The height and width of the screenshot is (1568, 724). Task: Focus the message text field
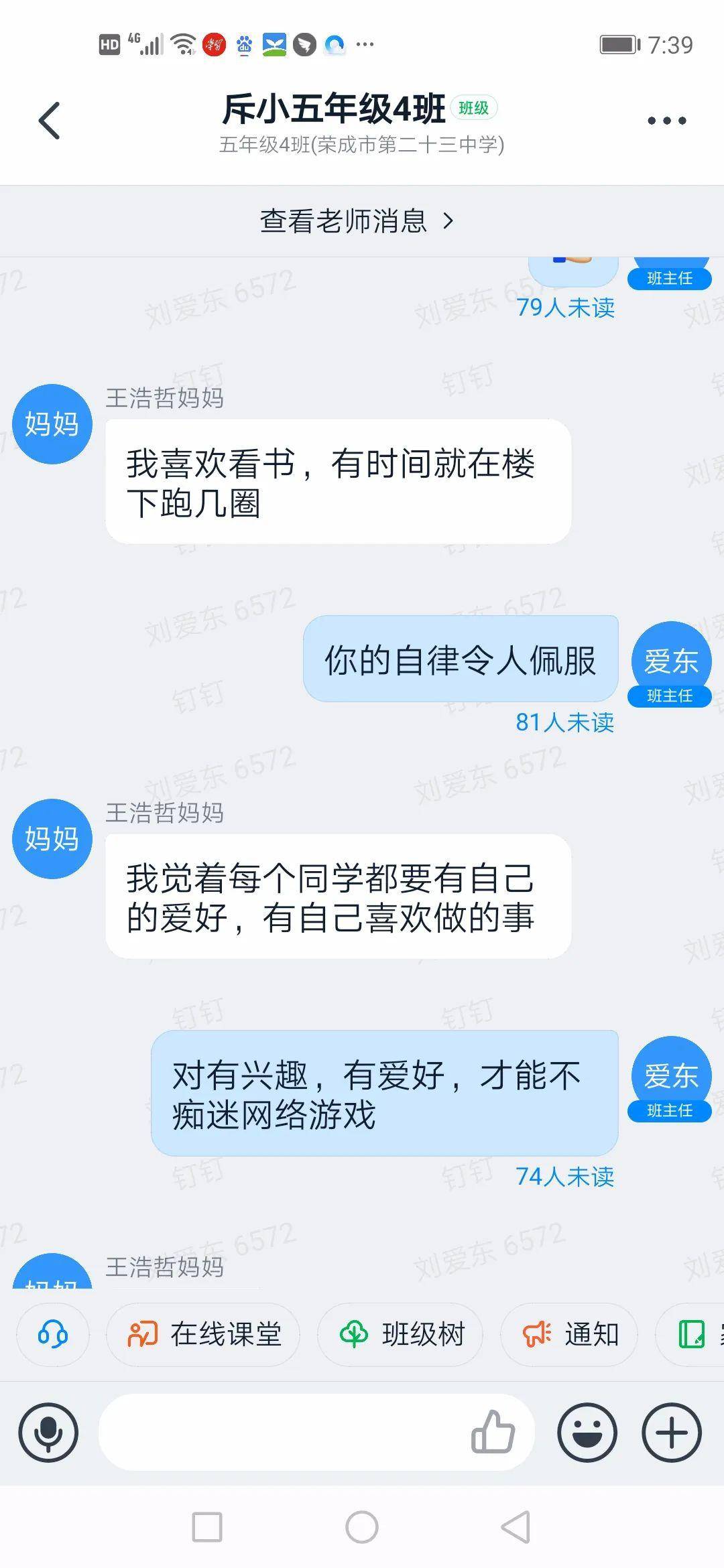pos(282,1433)
